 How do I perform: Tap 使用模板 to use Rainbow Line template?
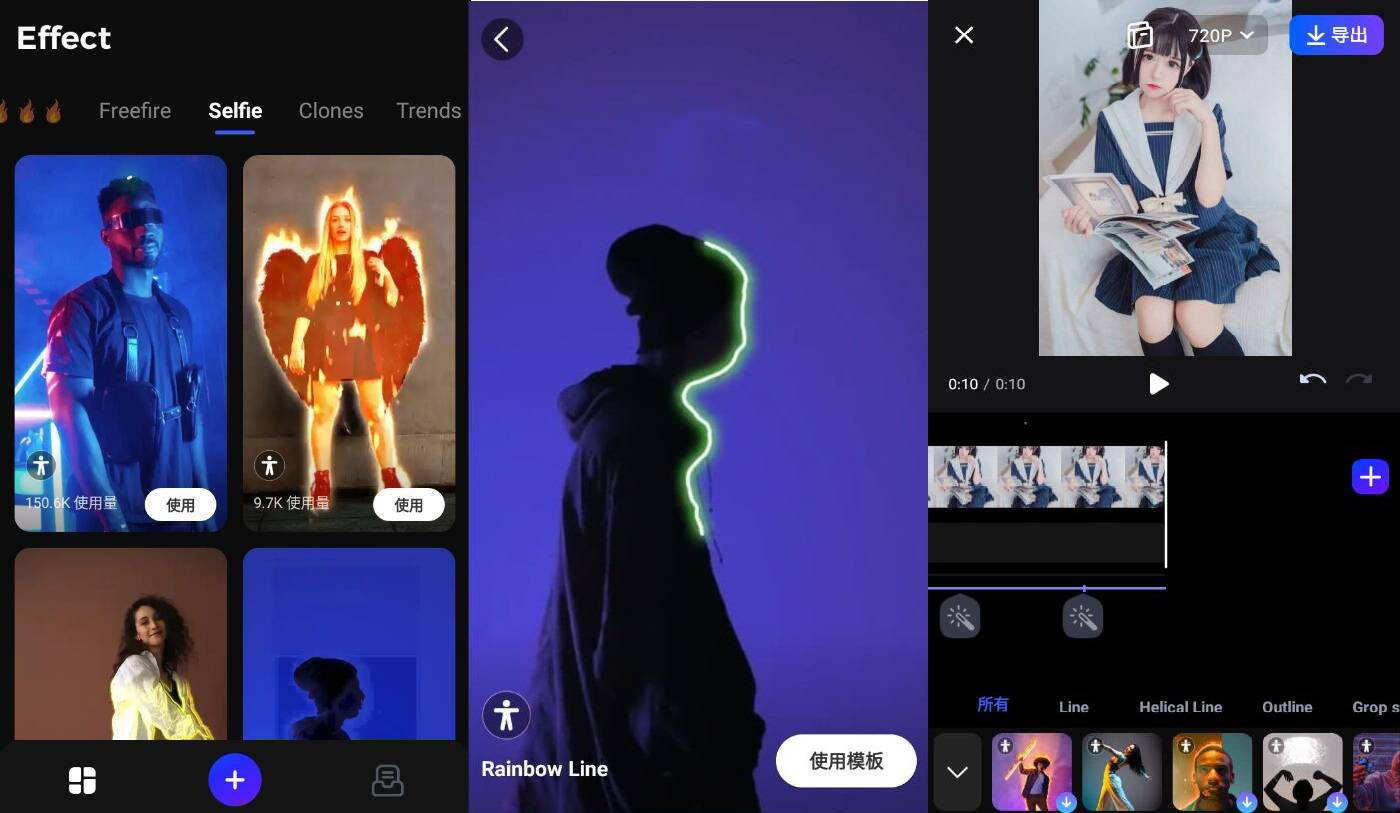pyautogui.click(x=846, y=761)
